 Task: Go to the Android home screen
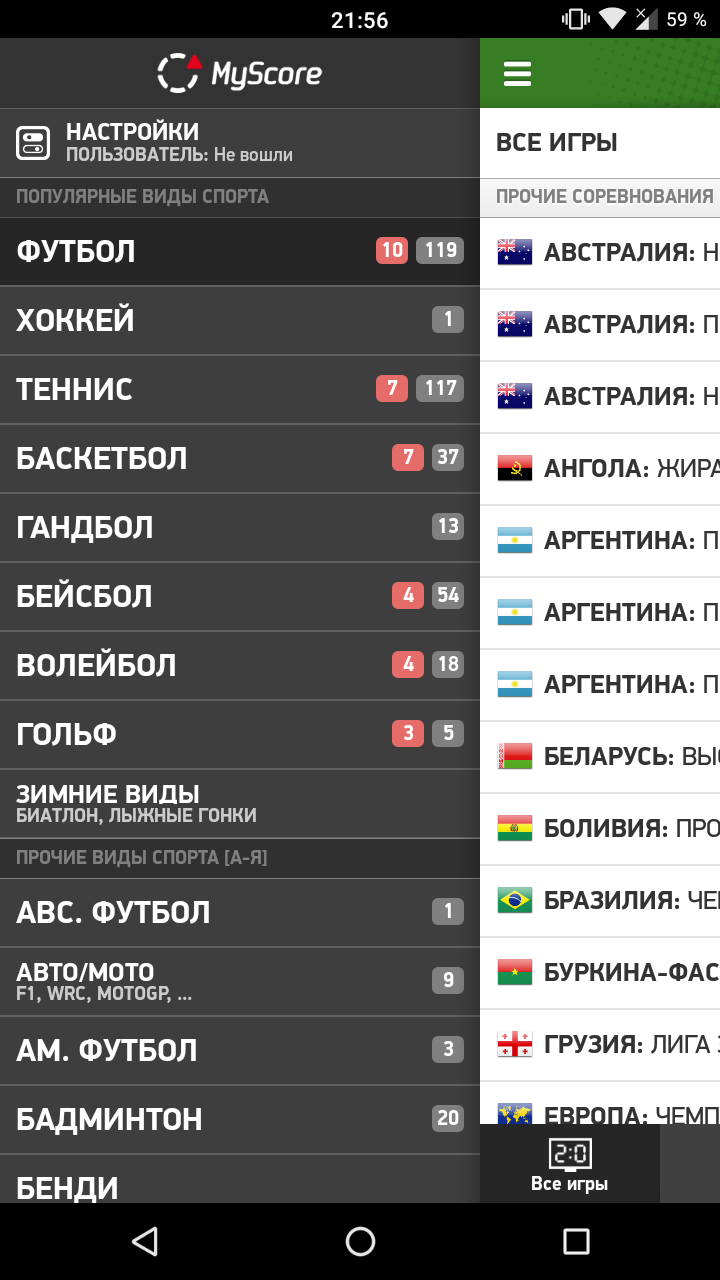(x=360, y=1241)
